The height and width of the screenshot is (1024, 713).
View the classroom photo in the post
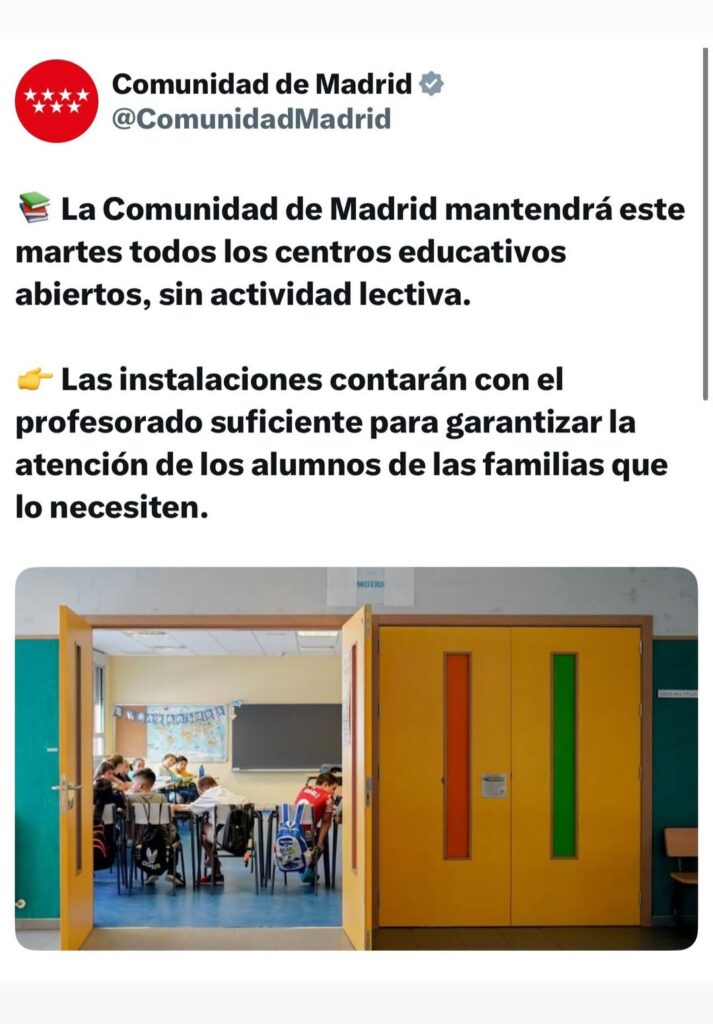[356, 758]
